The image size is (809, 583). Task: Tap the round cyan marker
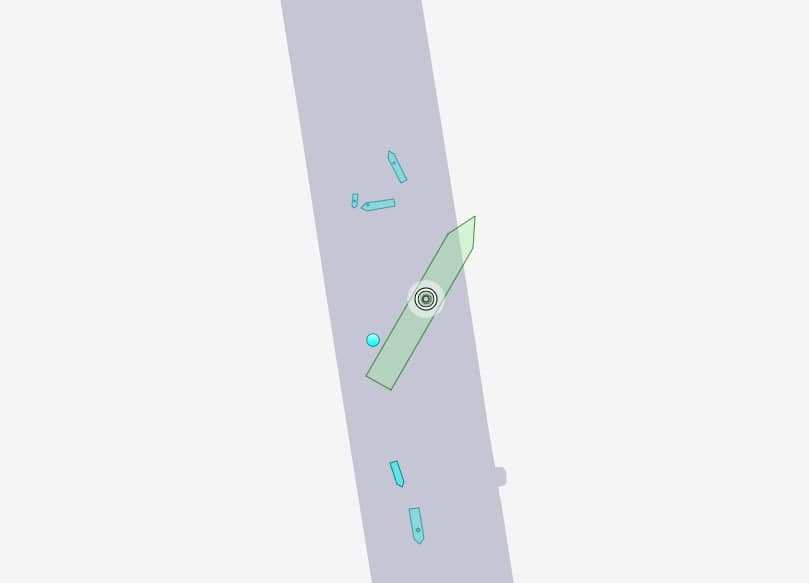[x=373, y=340]
